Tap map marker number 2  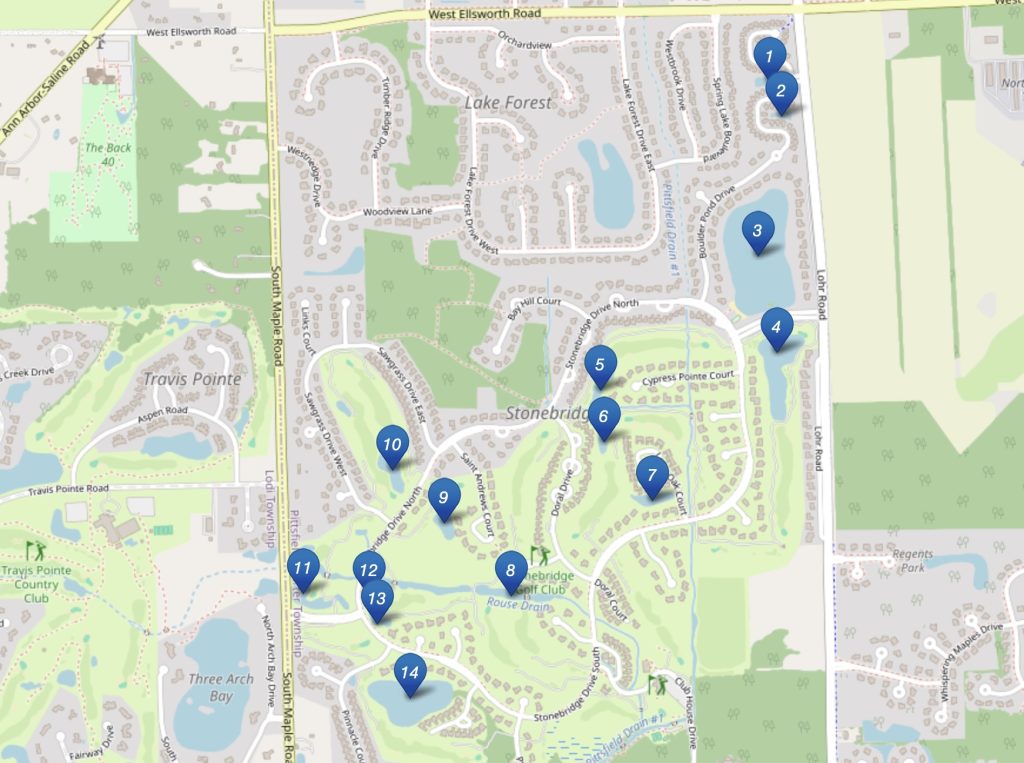781,92
